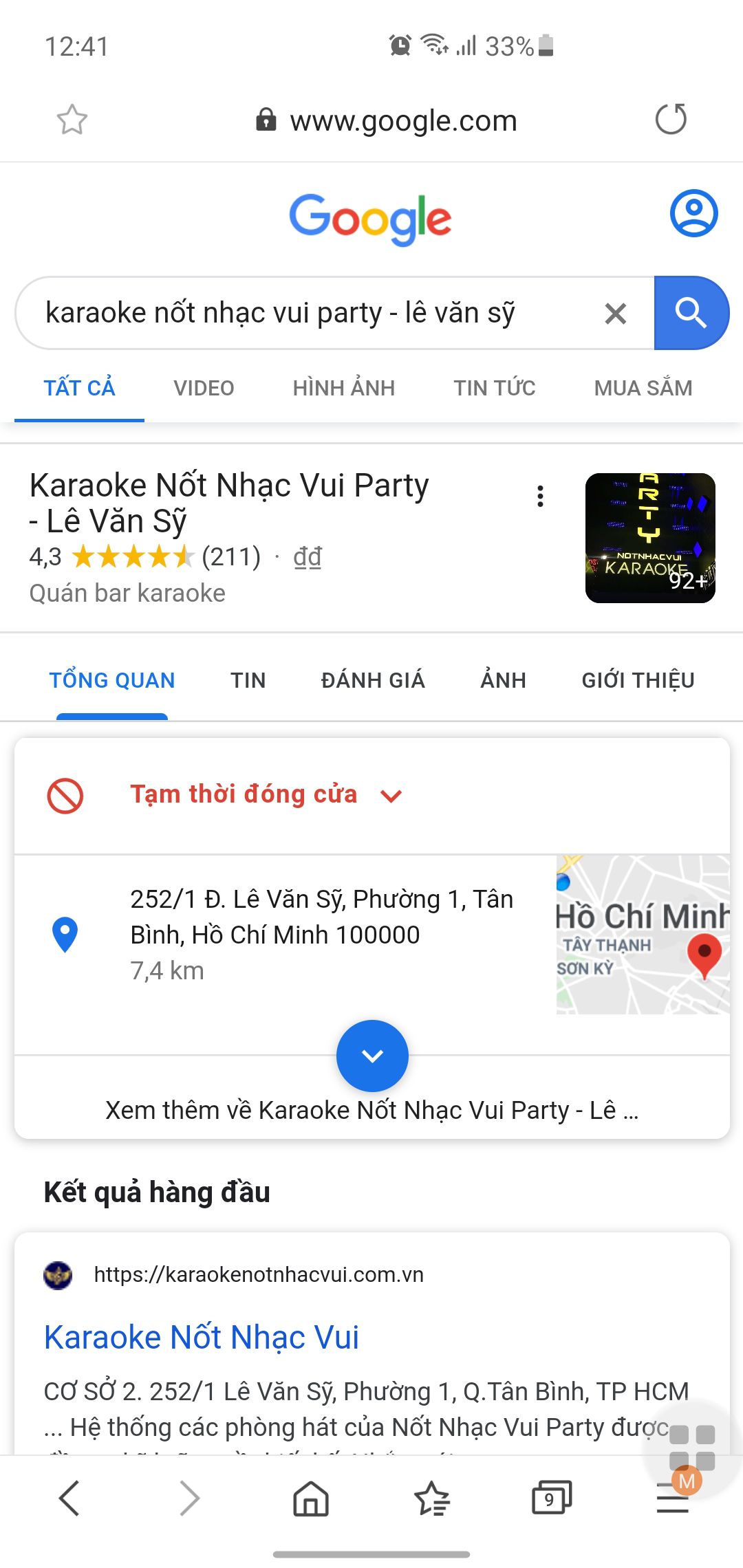Open the Google account profile icon
The width and height of the screenshot is (743, 1568).
tap(693, 213)
